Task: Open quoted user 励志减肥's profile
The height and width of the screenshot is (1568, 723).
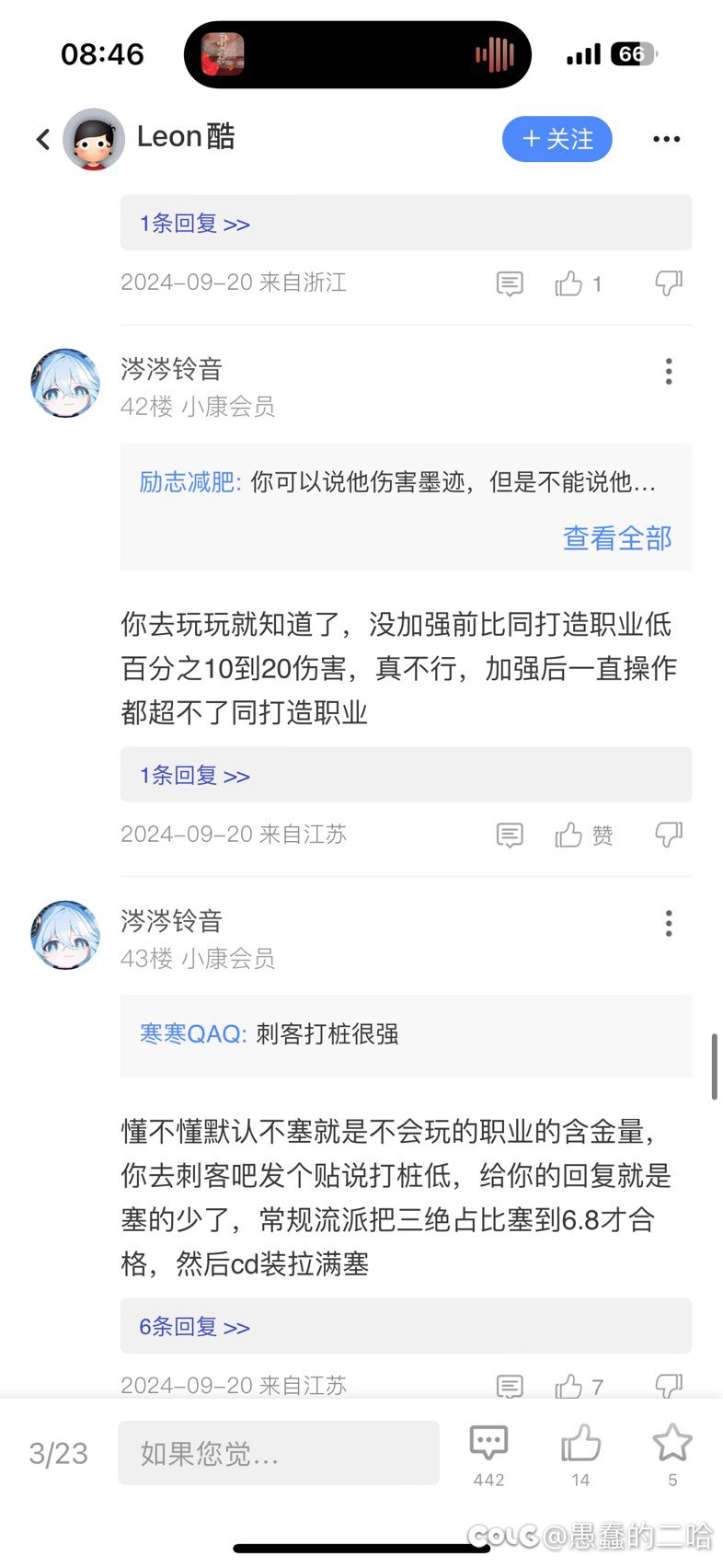Action: point(190,482)
